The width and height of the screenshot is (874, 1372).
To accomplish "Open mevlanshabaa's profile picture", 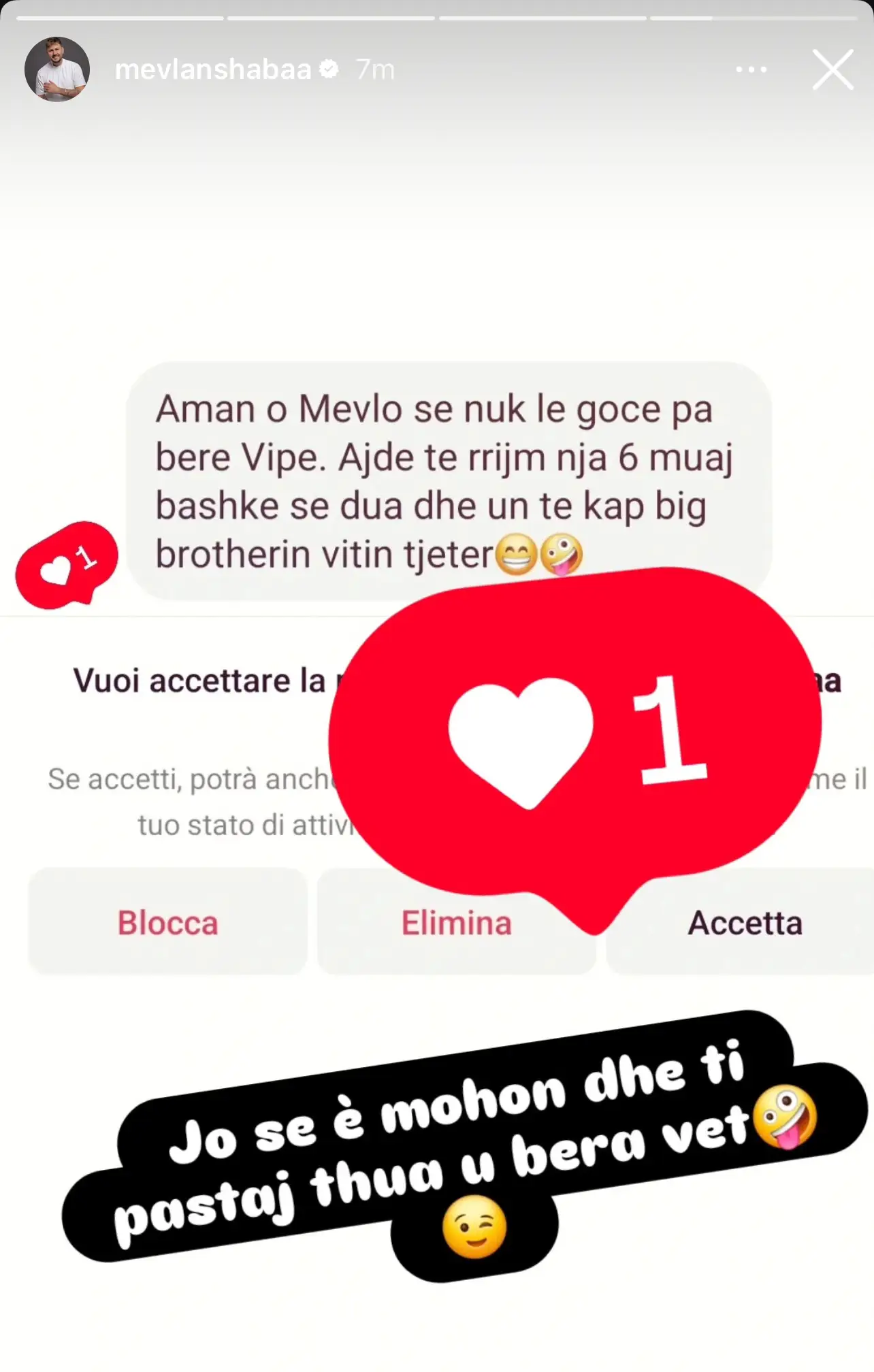I will coord(57,69).
